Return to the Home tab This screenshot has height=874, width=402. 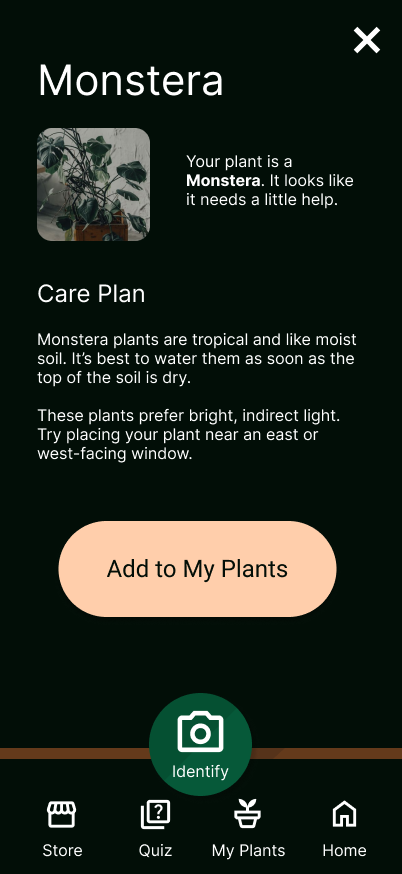tap(344, 829)
